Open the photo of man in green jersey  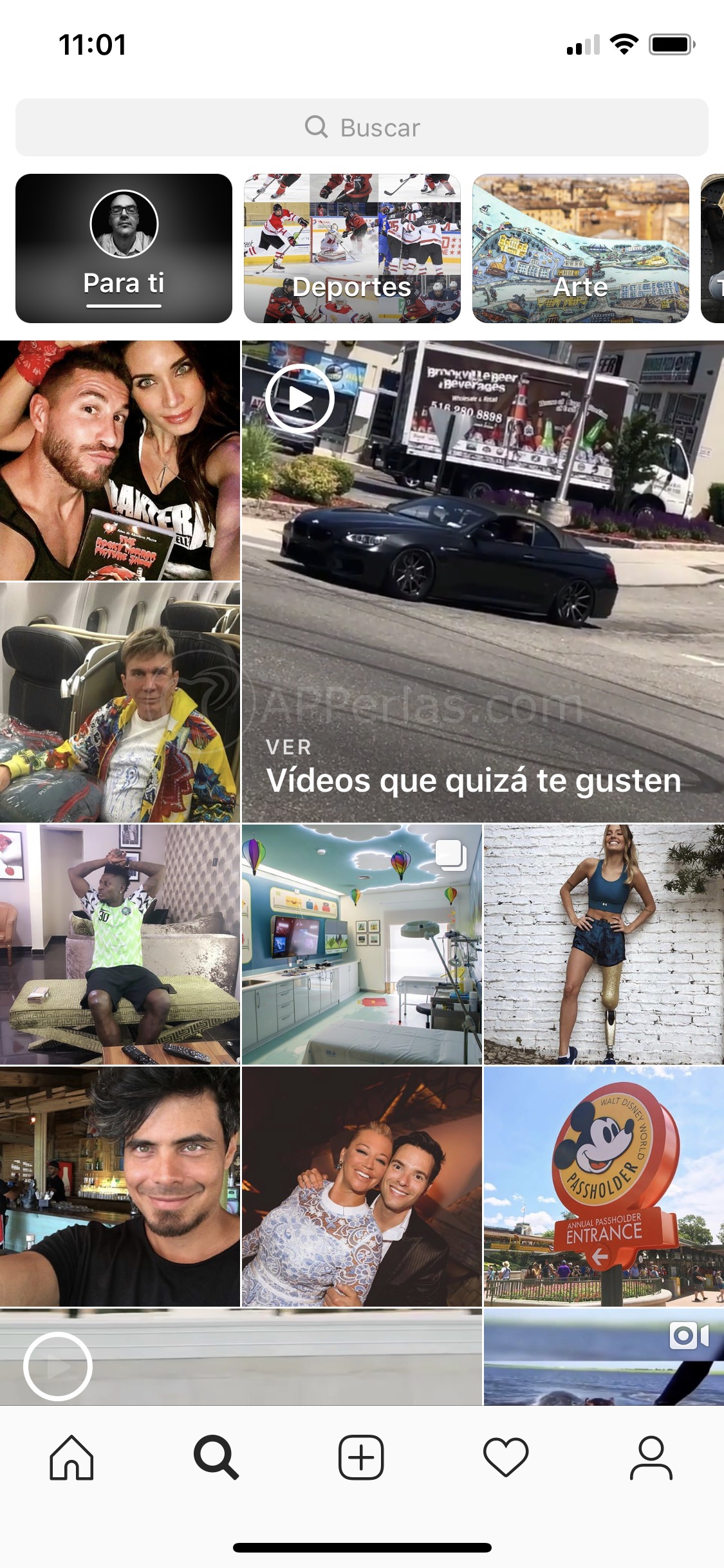point(120,944)
